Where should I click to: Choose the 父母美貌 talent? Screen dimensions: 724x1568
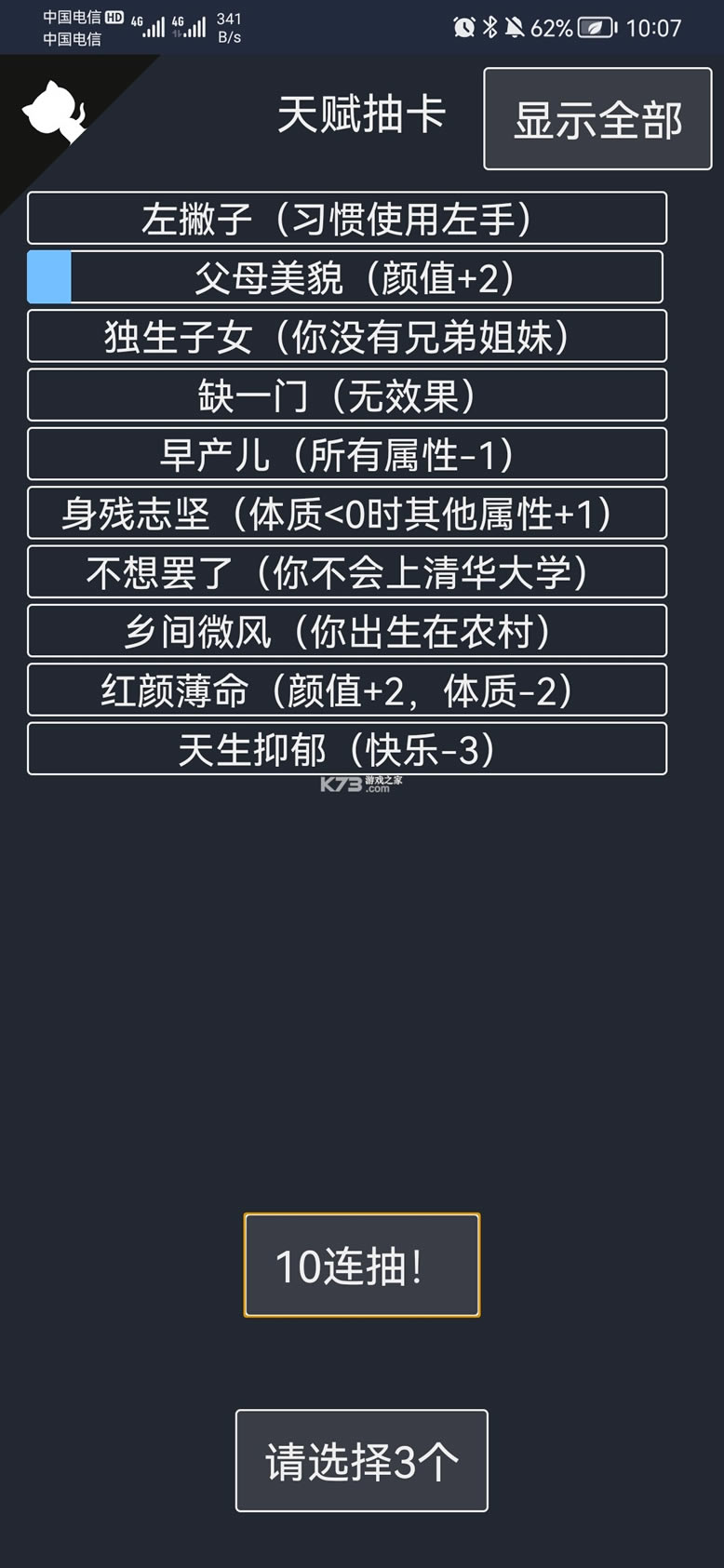[347, 277]
